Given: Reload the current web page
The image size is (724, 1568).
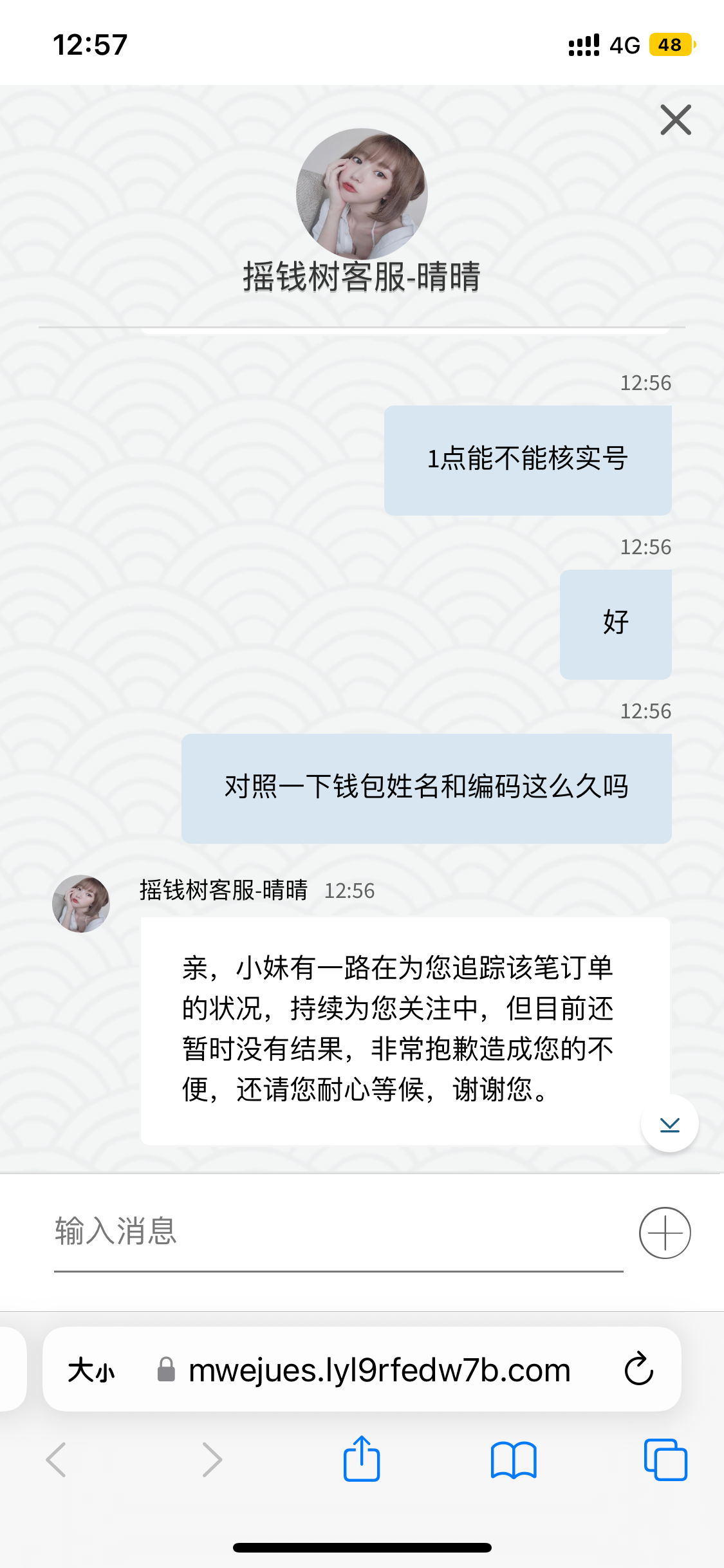Looking at the screenshot, I should pos(638,1369).
